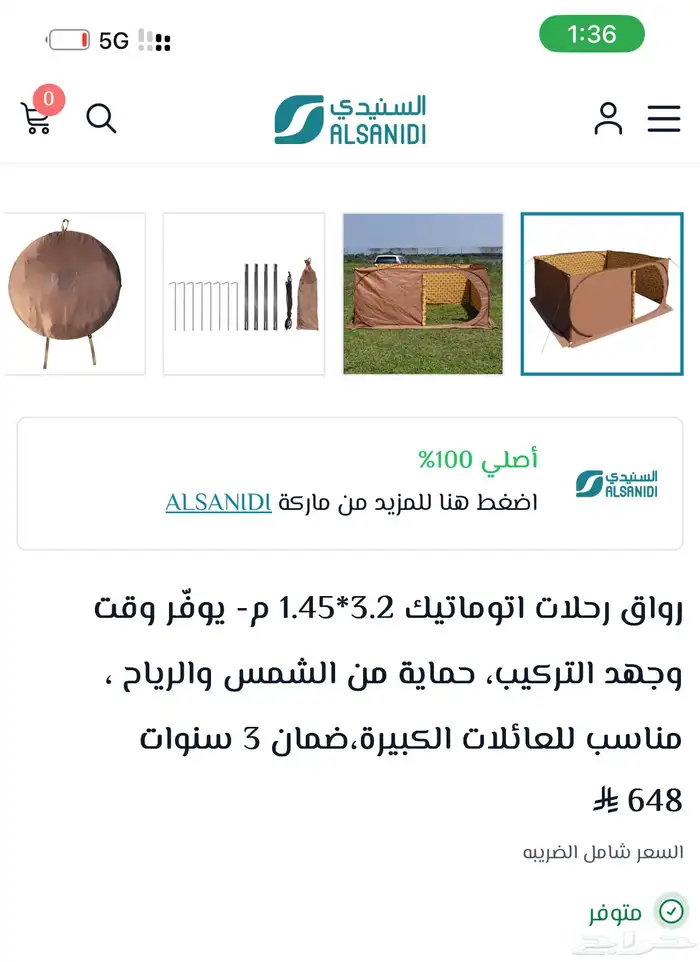Select the open tent product thumbnail
Viewport: 700px width, 962px height.
pos(601,294)
